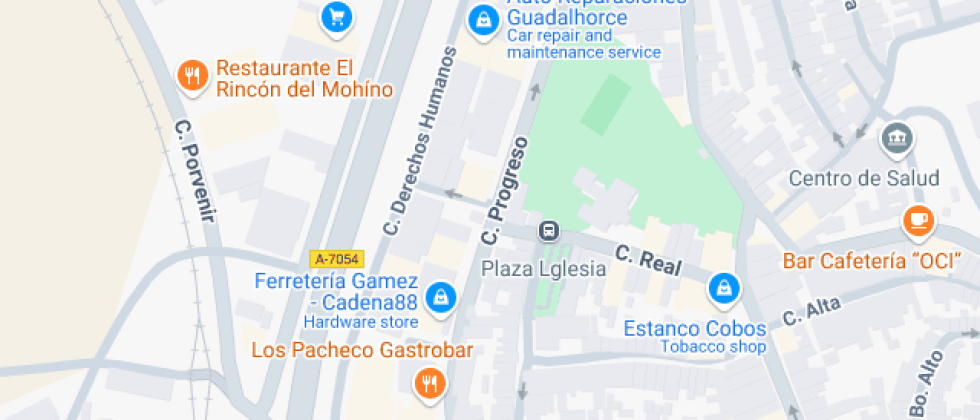Tap the Centro de Salud marker
This screenshot has height=420, width=980.
pyautogui.click(x=898, y=139)
